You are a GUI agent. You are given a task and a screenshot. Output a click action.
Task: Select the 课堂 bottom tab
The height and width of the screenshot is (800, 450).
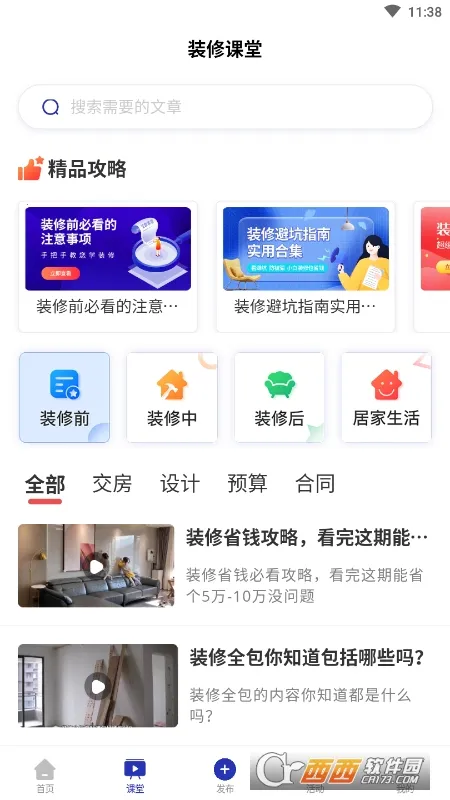[x=135, y=776]
